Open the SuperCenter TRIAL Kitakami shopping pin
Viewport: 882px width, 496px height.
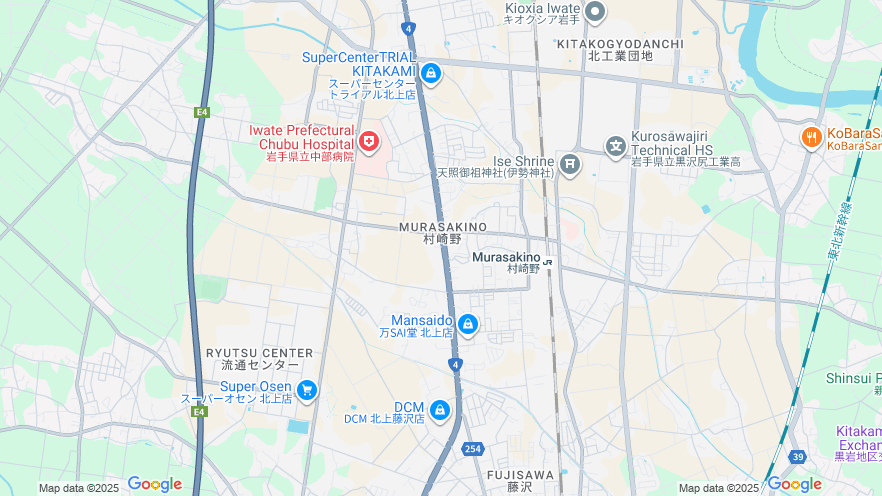pyautogui.click(x=431, y=73)
